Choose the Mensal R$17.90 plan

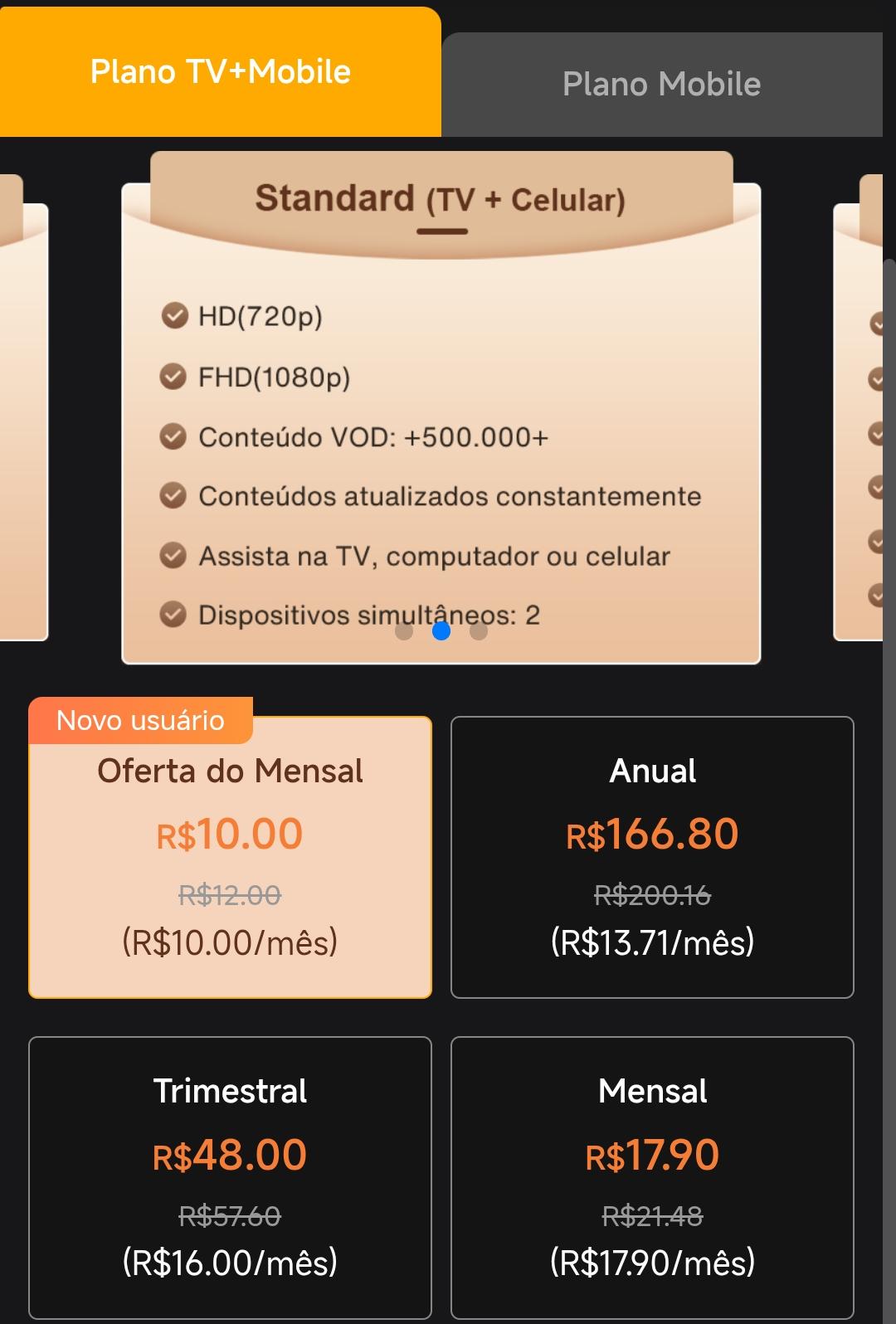point(652,1178)
